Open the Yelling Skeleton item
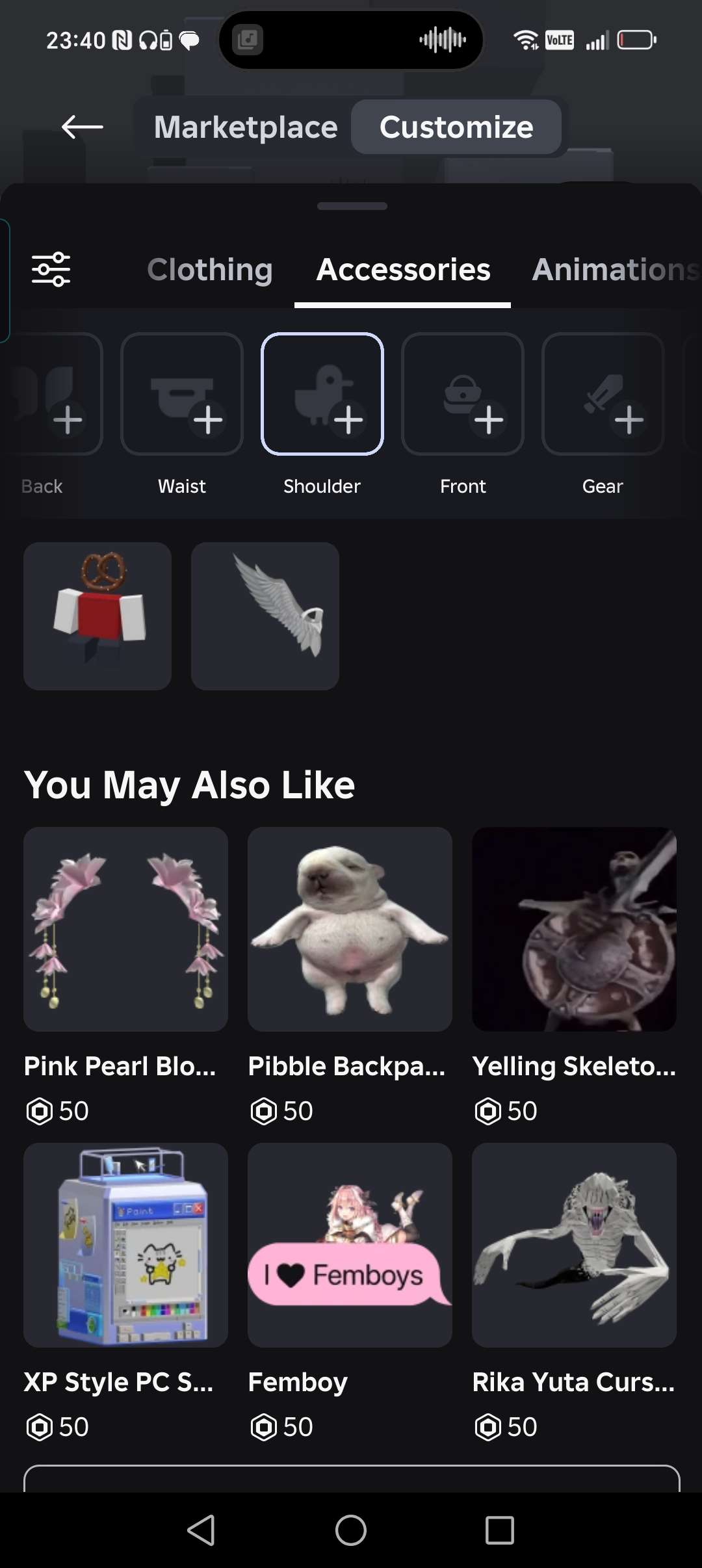The width and height of the screenshot is (702, 1568). [574, 930]
